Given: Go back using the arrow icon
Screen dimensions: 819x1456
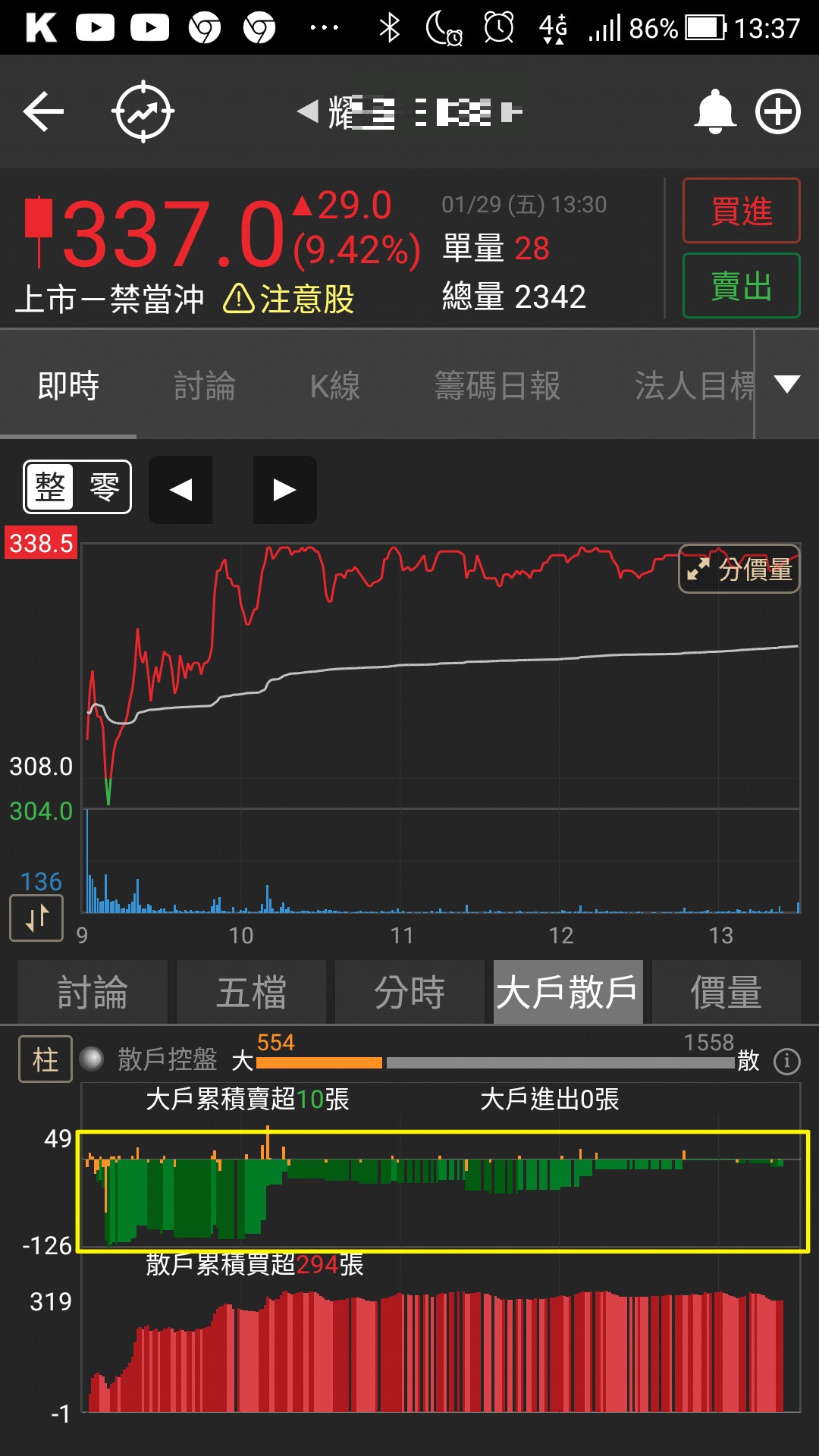Looking at the screenshot, I should [43, 112].
